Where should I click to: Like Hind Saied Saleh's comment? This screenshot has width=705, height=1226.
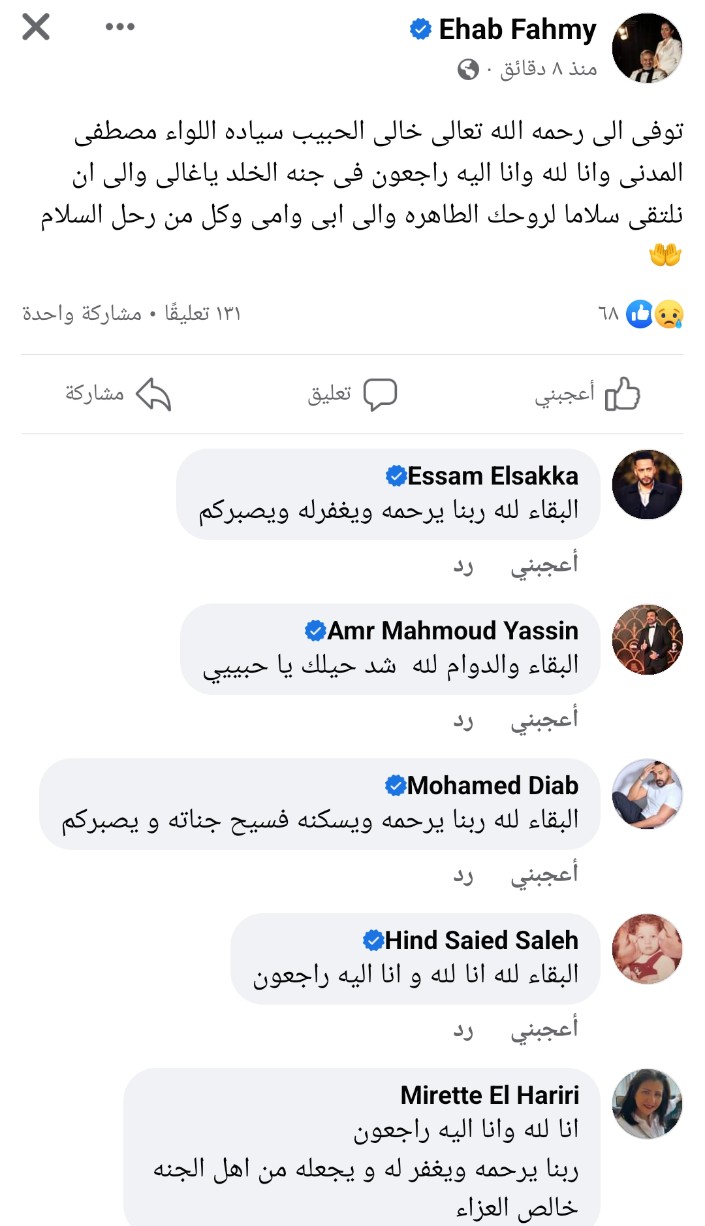point(545,1029)
